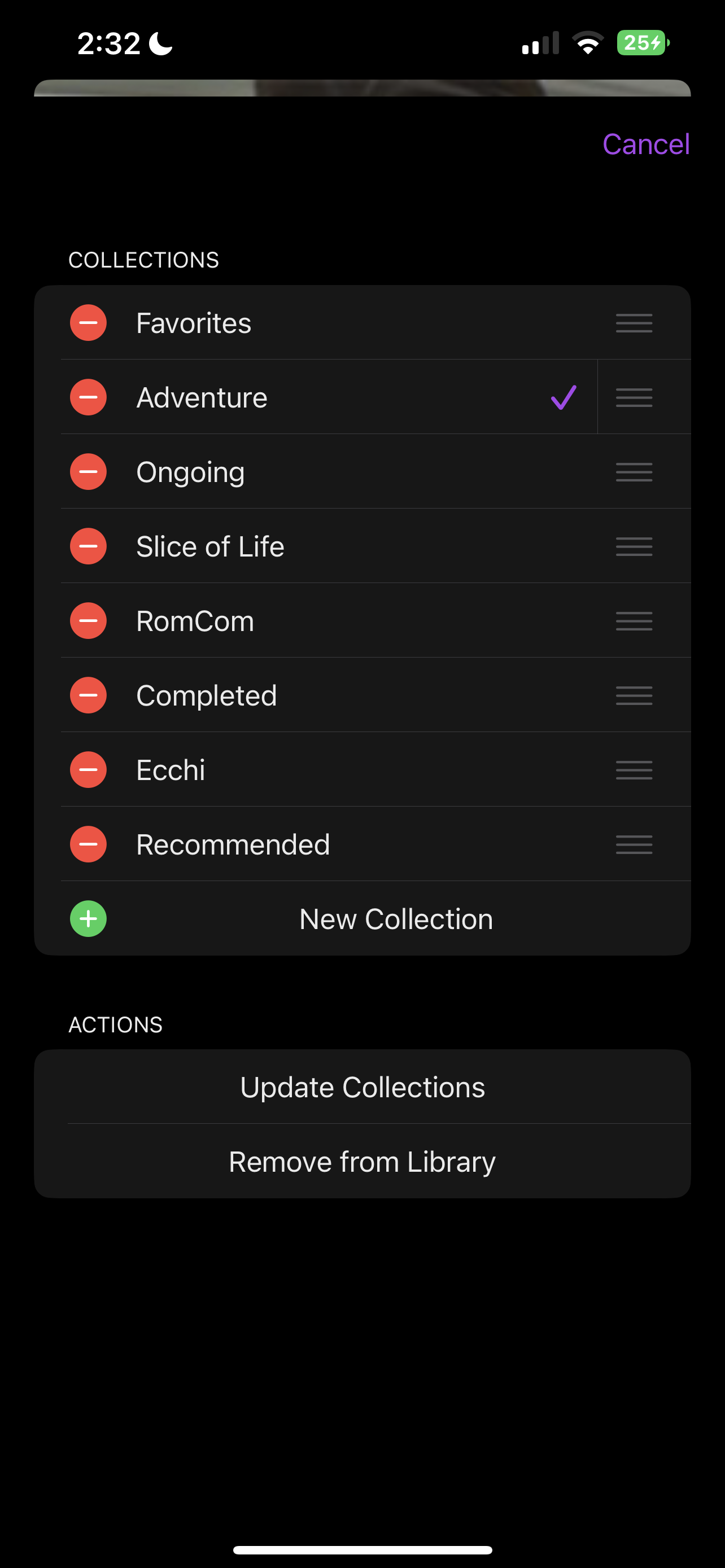Cancel the collections sheet

[645, 144]
